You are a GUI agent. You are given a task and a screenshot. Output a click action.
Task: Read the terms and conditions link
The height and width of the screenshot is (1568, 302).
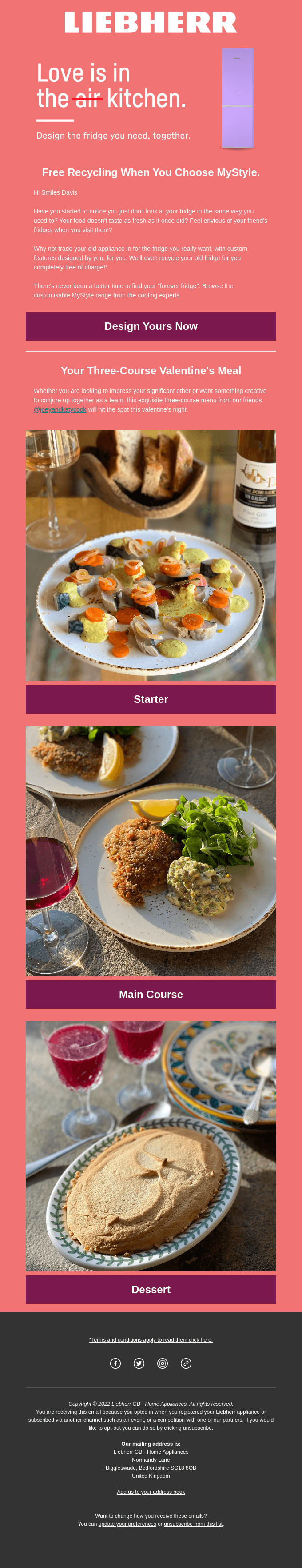tap(151, 1340)
